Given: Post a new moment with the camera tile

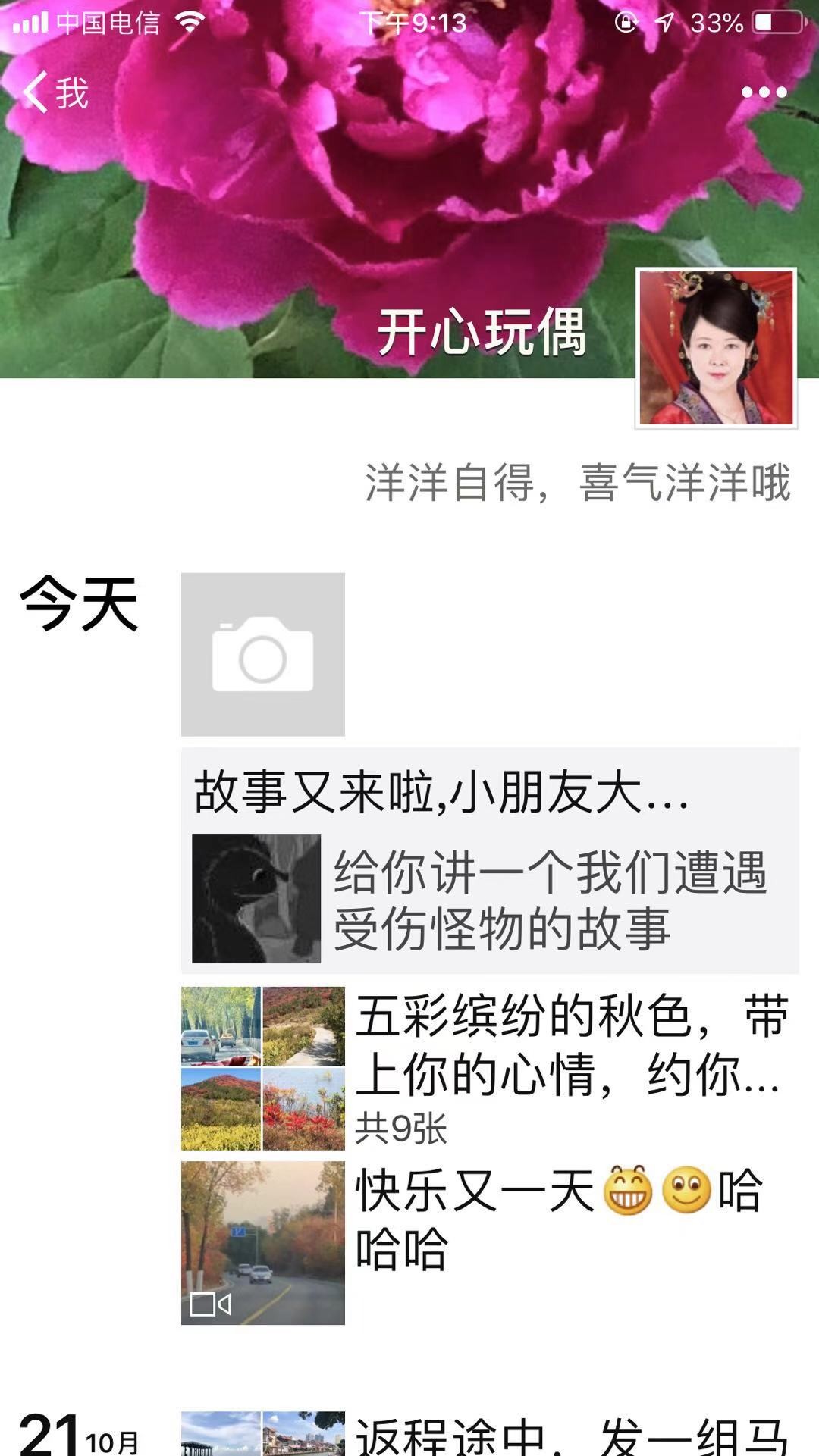Looking at the screenshot, I should pos(262,654).
